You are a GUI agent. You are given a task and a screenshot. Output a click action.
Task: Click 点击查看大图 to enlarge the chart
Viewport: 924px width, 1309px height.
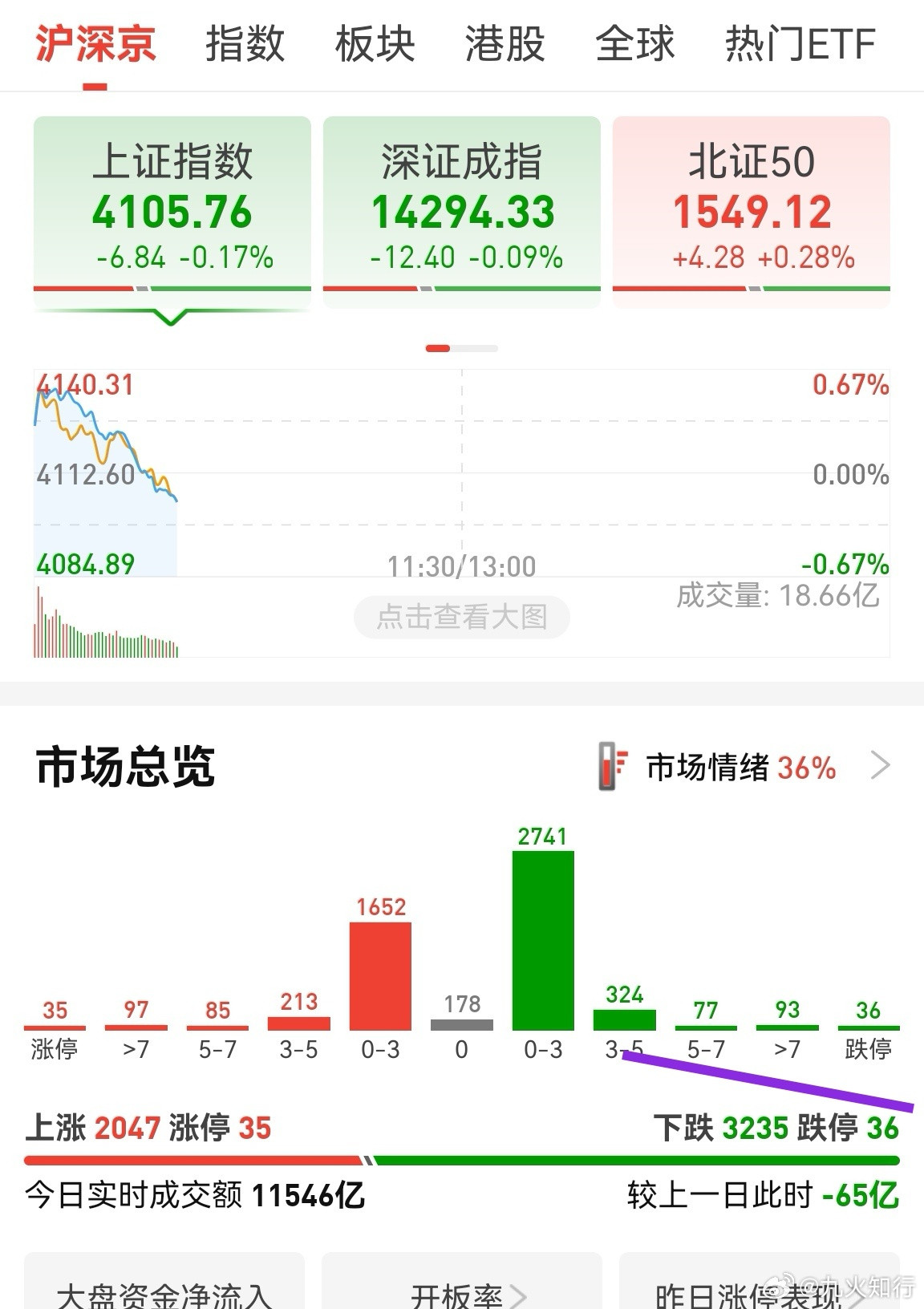coord(462,616)
